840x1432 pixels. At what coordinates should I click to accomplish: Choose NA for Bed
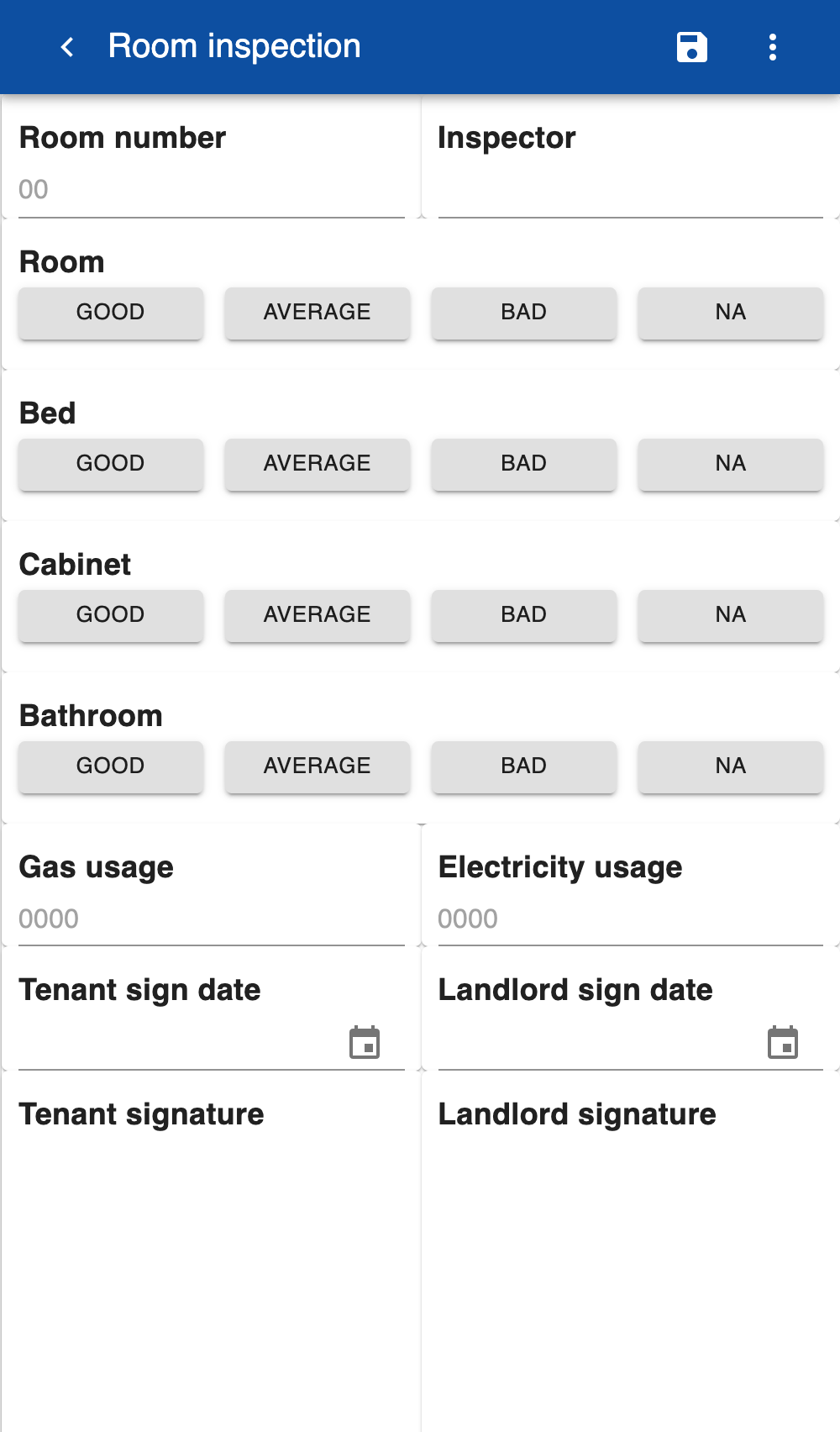[x=731, y=464]
